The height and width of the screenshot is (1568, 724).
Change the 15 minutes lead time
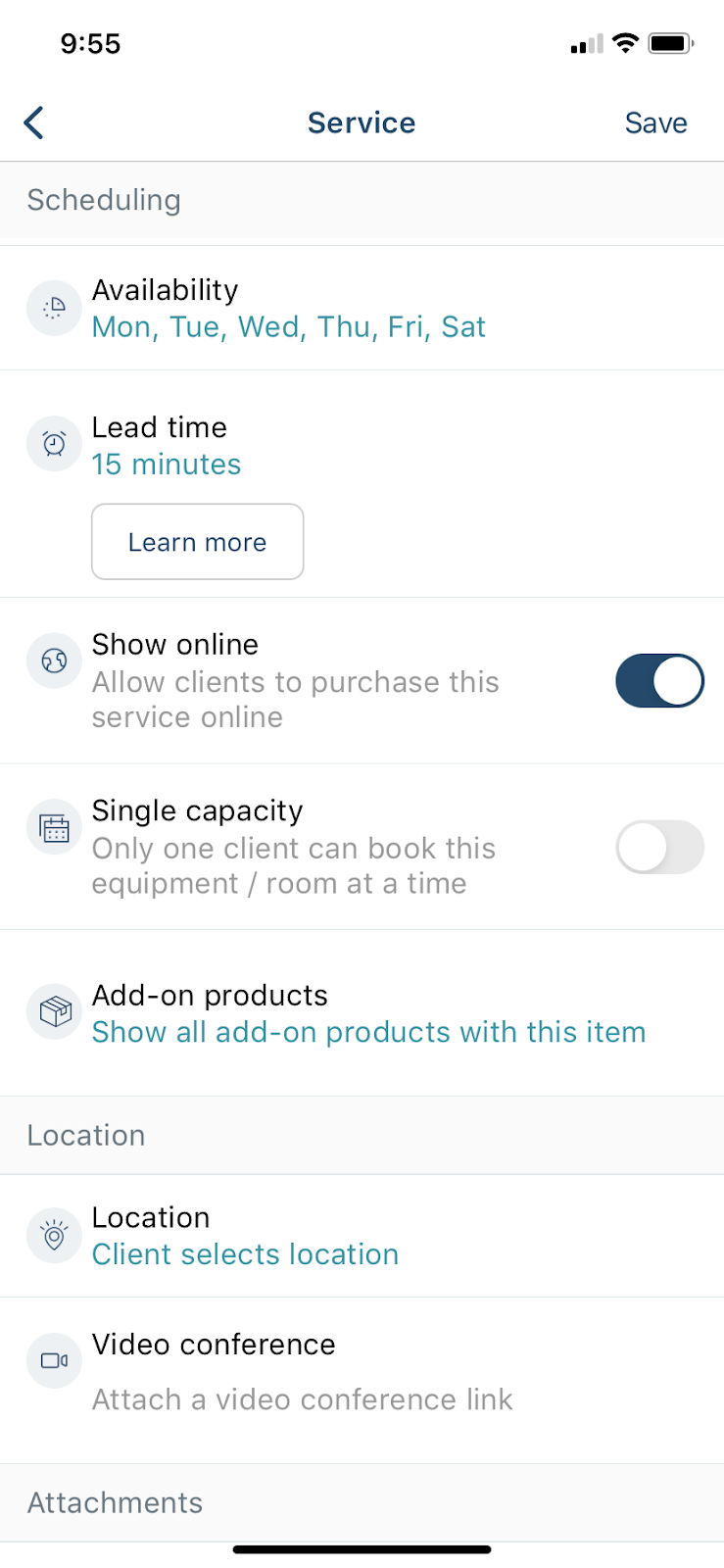coord(167,465)
